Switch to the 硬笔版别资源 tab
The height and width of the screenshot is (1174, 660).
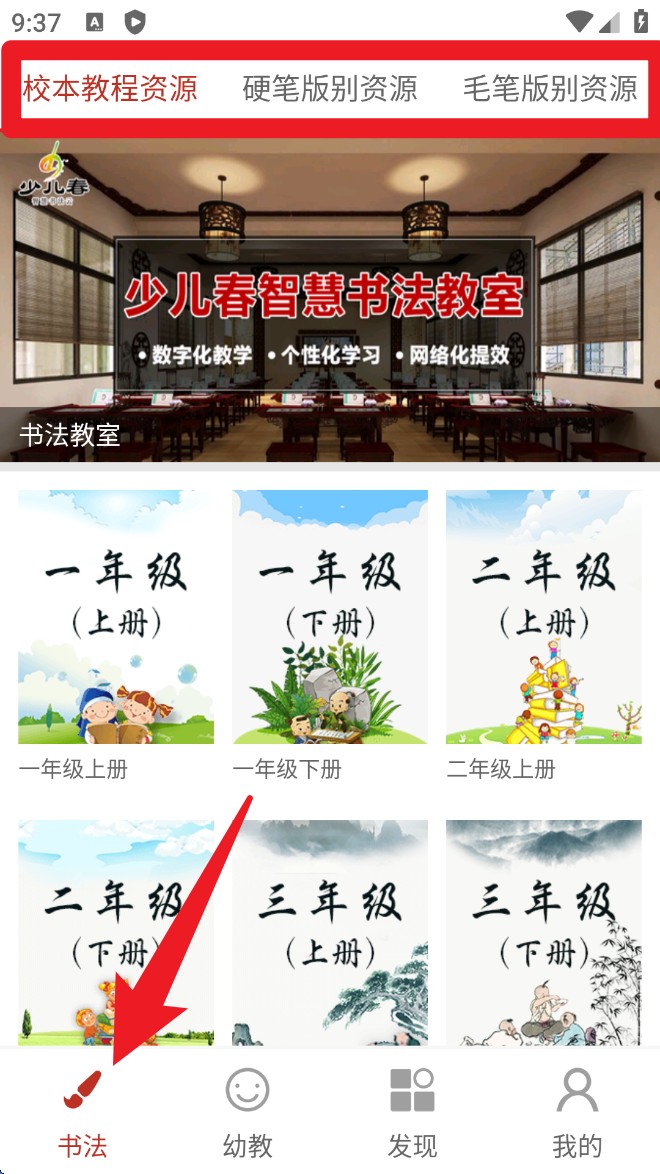pyautogui.click(x=330, y=89)
